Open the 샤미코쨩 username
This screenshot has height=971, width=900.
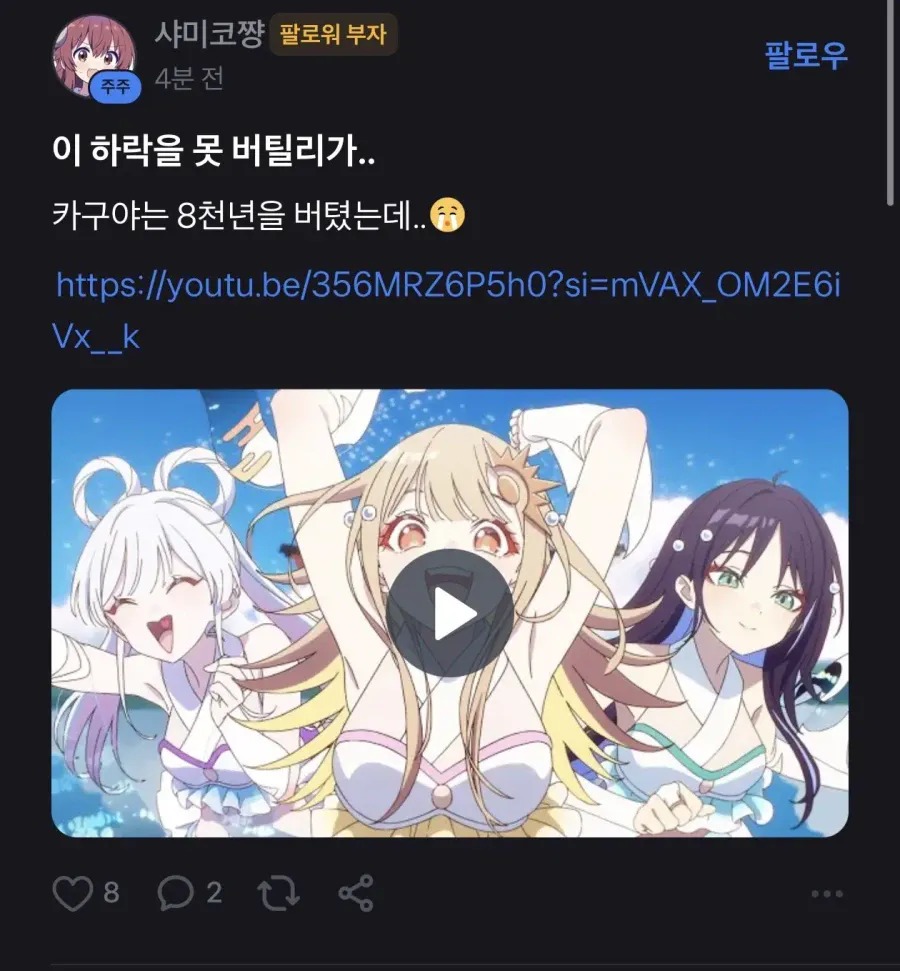click(209, 33)
